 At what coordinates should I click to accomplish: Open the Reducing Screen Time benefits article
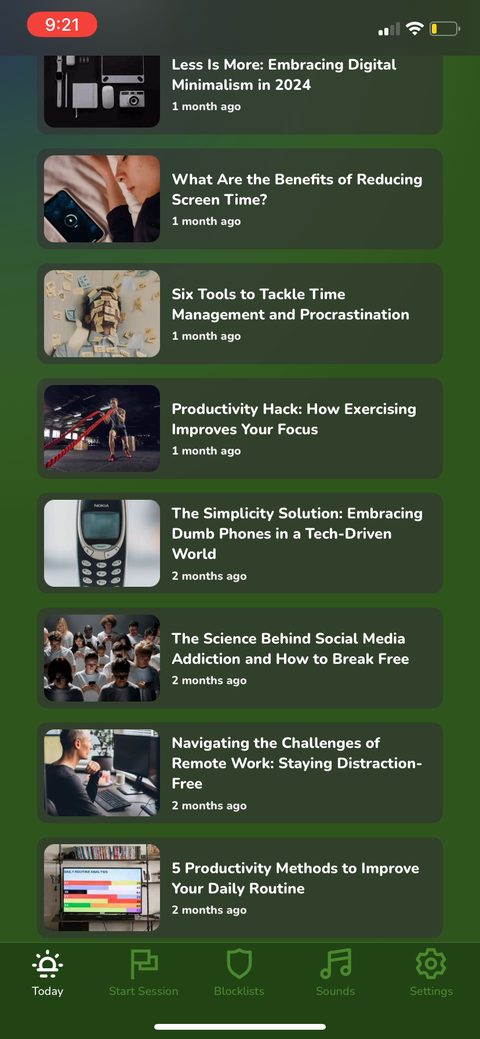tap(240, 199)
